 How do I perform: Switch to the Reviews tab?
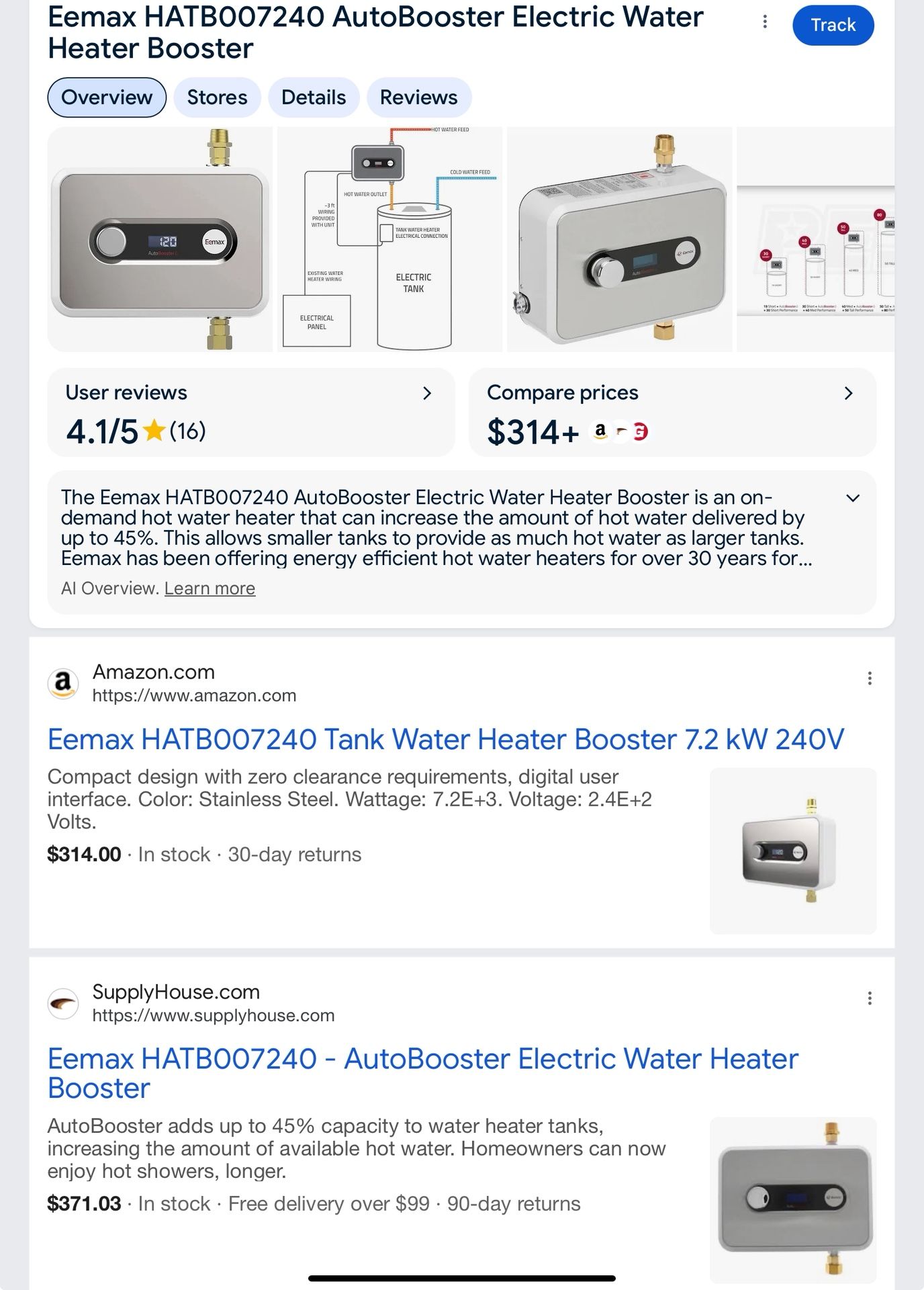pos(418,97)
